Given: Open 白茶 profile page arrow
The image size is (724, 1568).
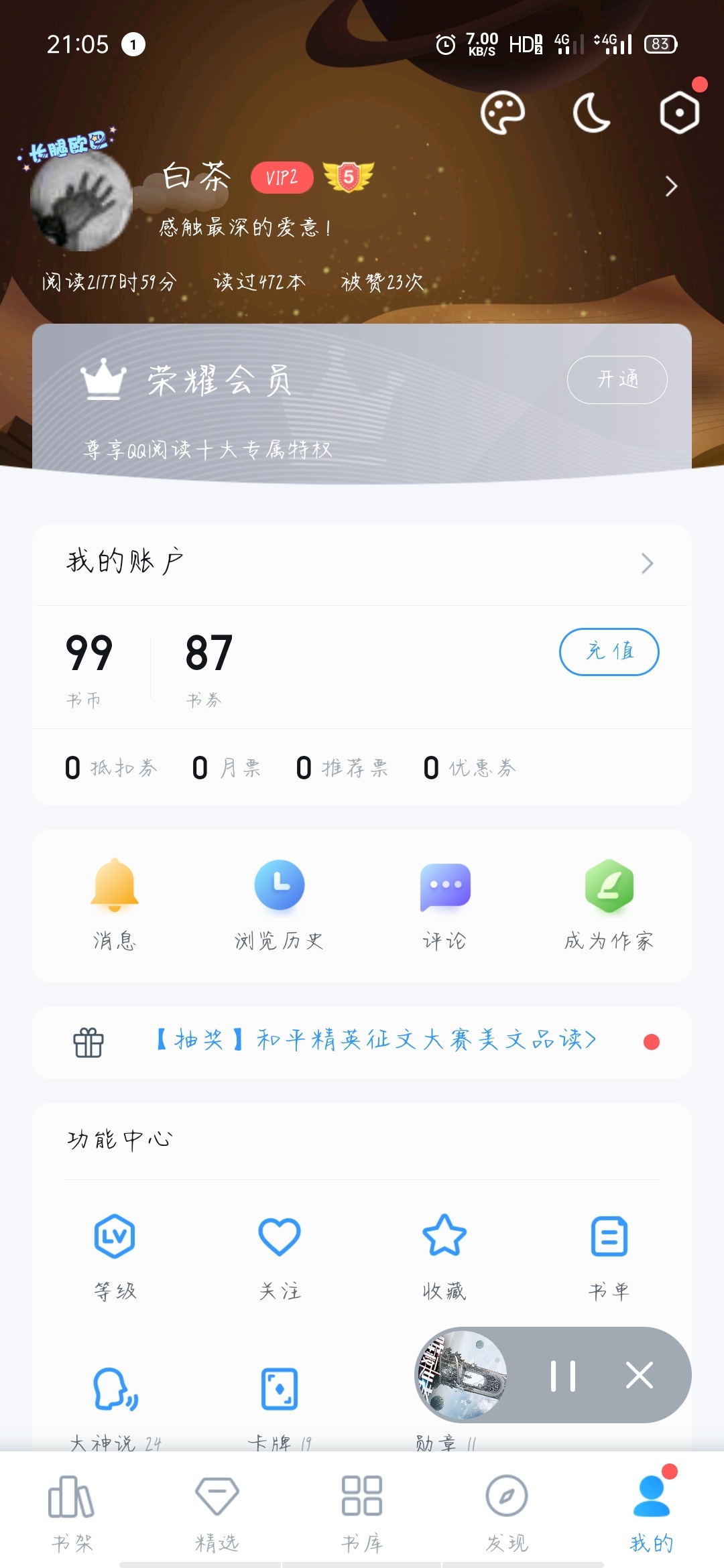Looking at the screenshot, I should click(x=671, y=186).
